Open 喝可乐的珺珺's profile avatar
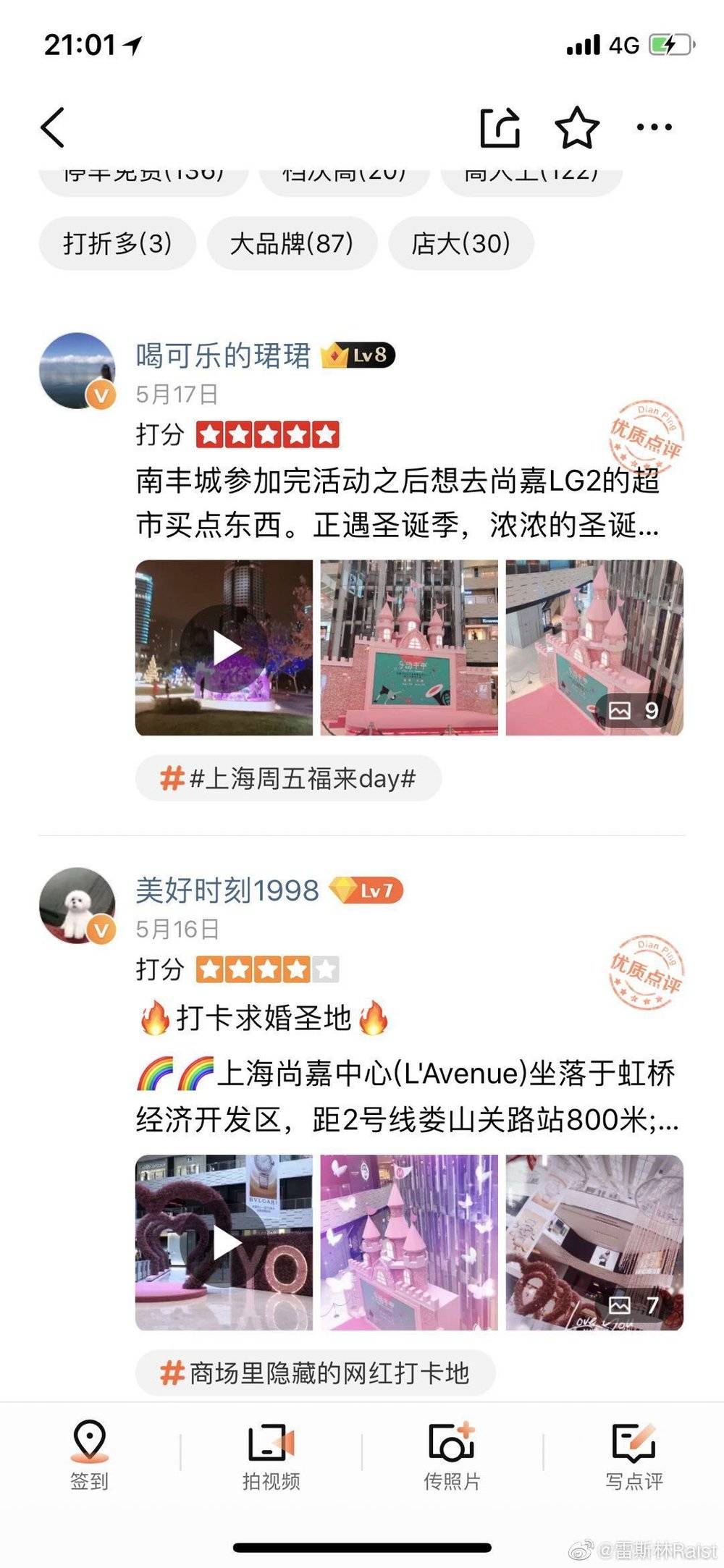Image resolution: width=724 pixels, height=1568 pixels. coord(77,371)
